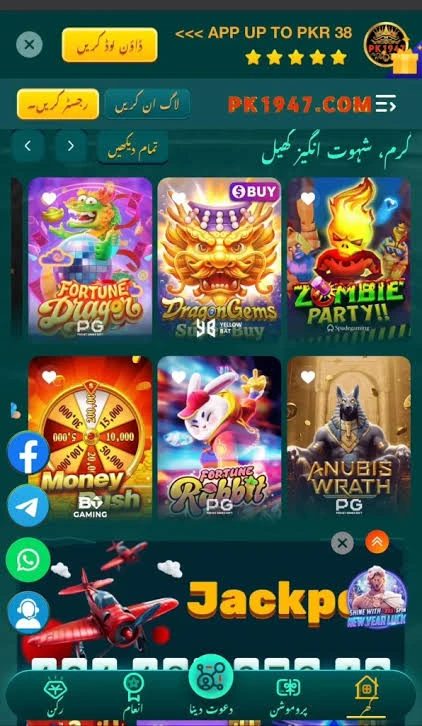Open the Fortune Dragon game
This screenshot has width=422, height=726.
(x=90, y=257)
